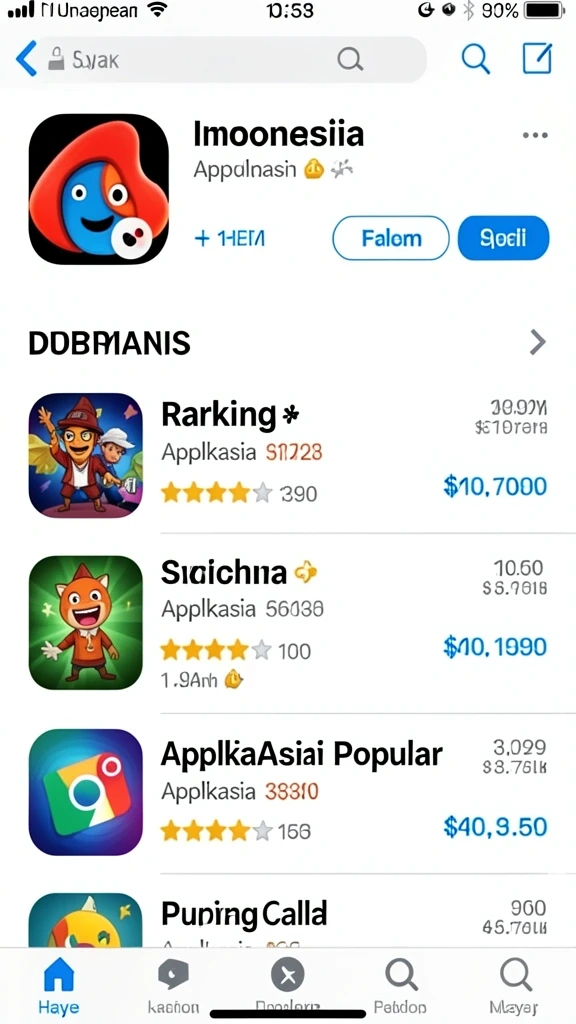Tap the $10,7000 price for Rarking
Viewport: 576px width, 1024px height.
click(x=495, y=487)
